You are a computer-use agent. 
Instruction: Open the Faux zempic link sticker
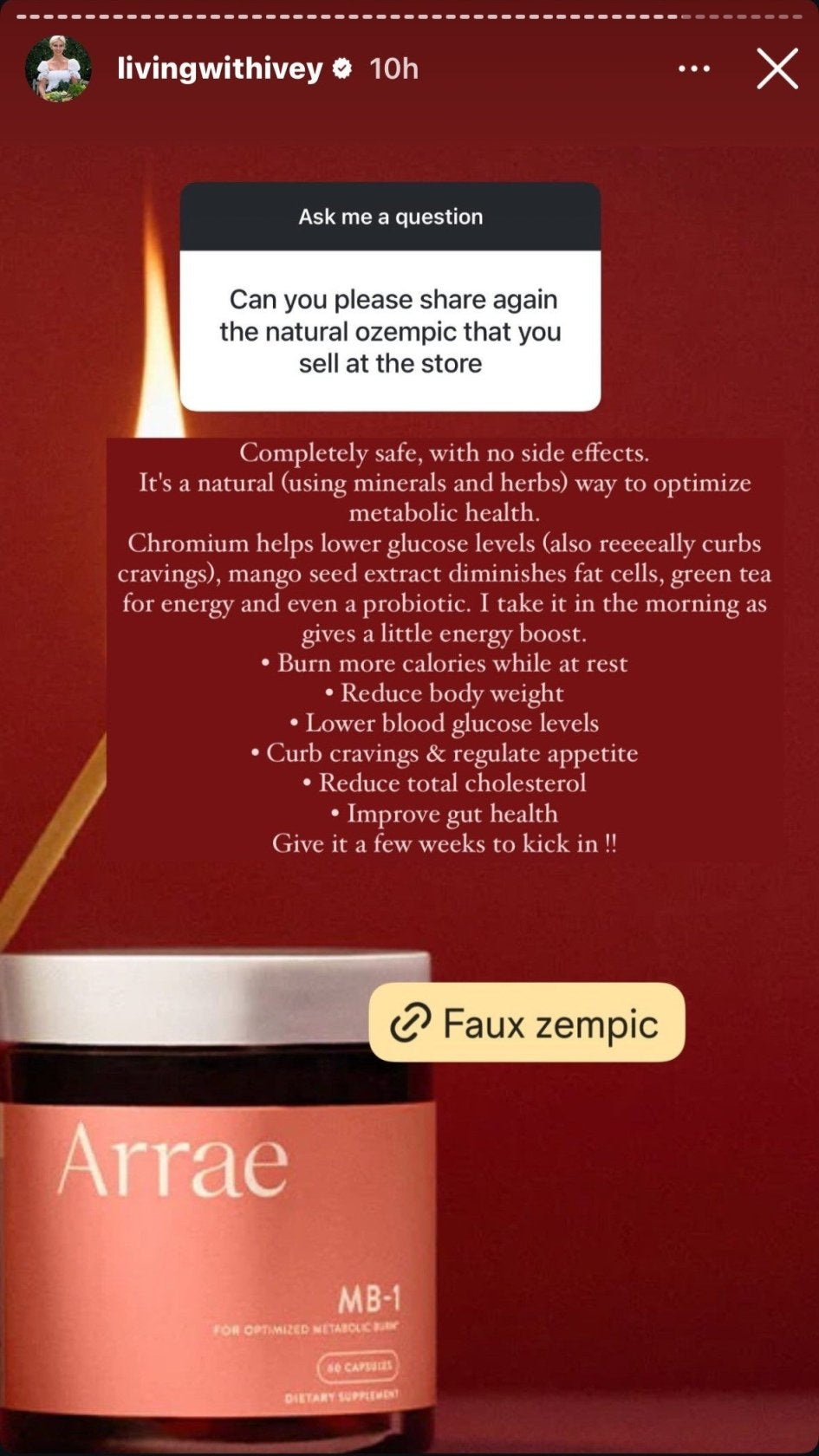(527, 1023)
